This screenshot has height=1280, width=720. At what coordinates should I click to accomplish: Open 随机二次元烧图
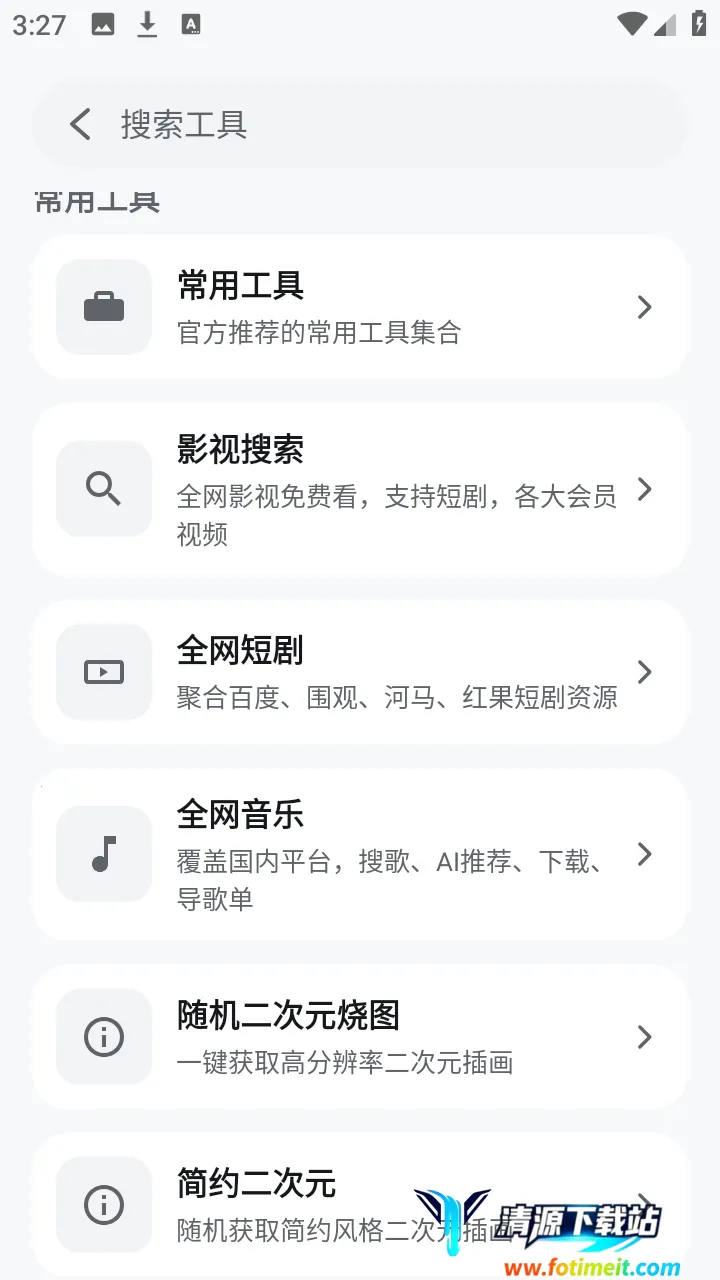click(360, 1037)
